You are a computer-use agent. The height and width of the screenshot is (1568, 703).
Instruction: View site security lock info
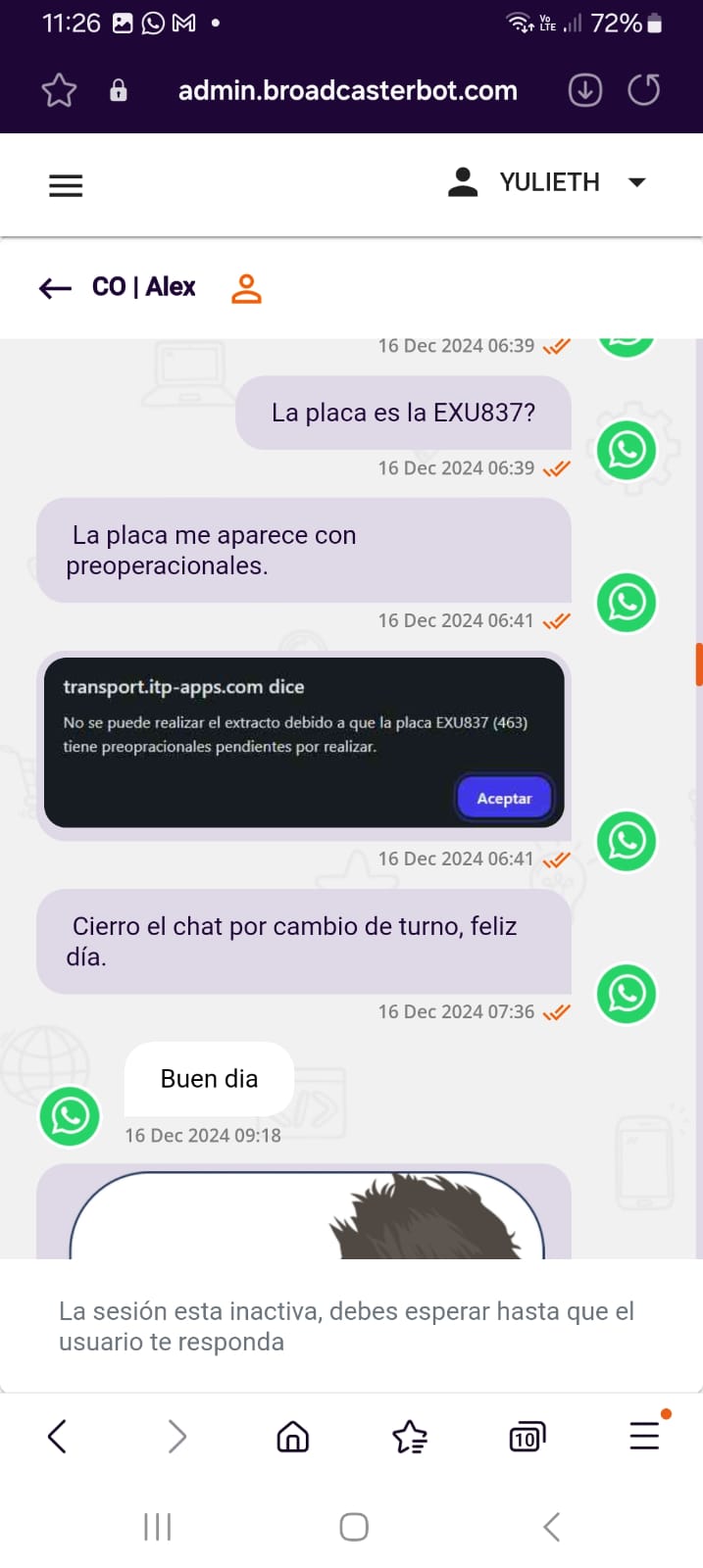[119, 91]
